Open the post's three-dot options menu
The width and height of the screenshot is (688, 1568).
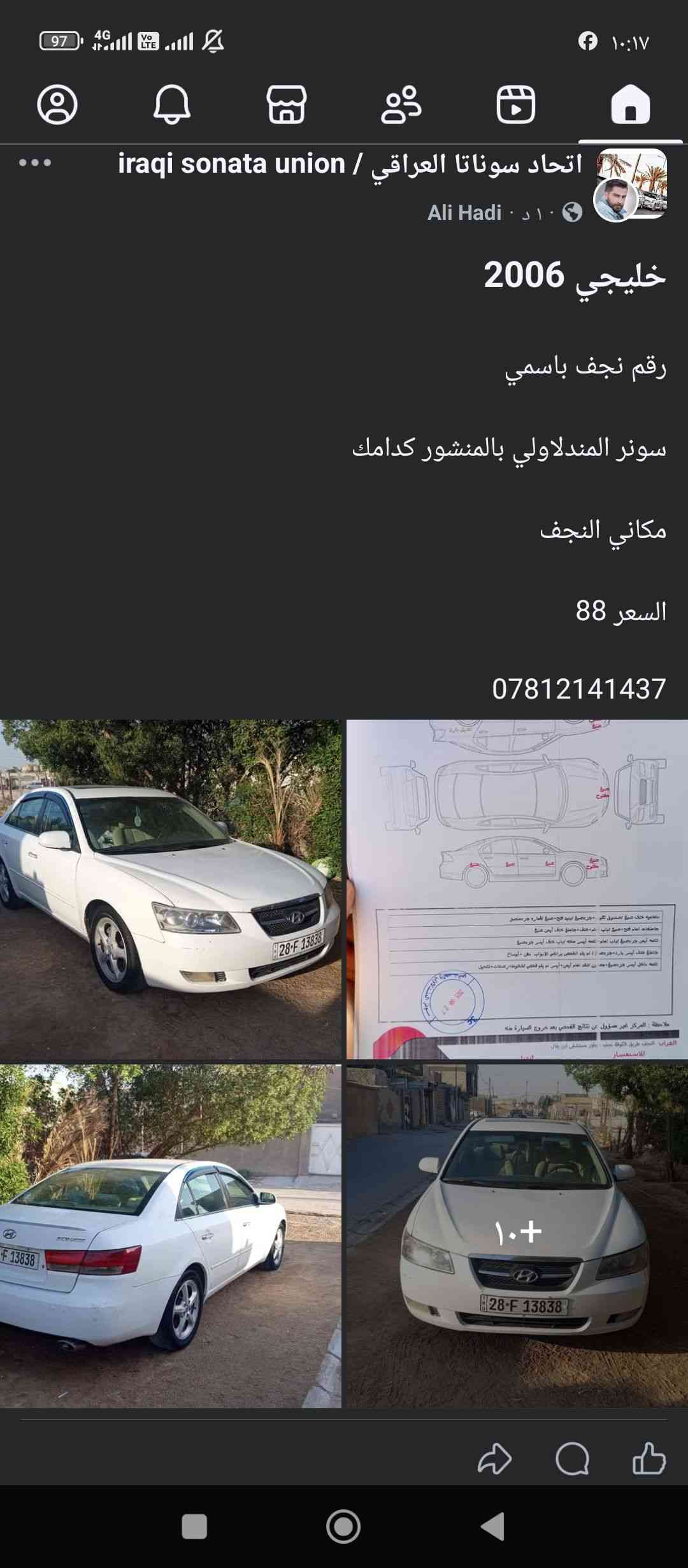point(35,163)
